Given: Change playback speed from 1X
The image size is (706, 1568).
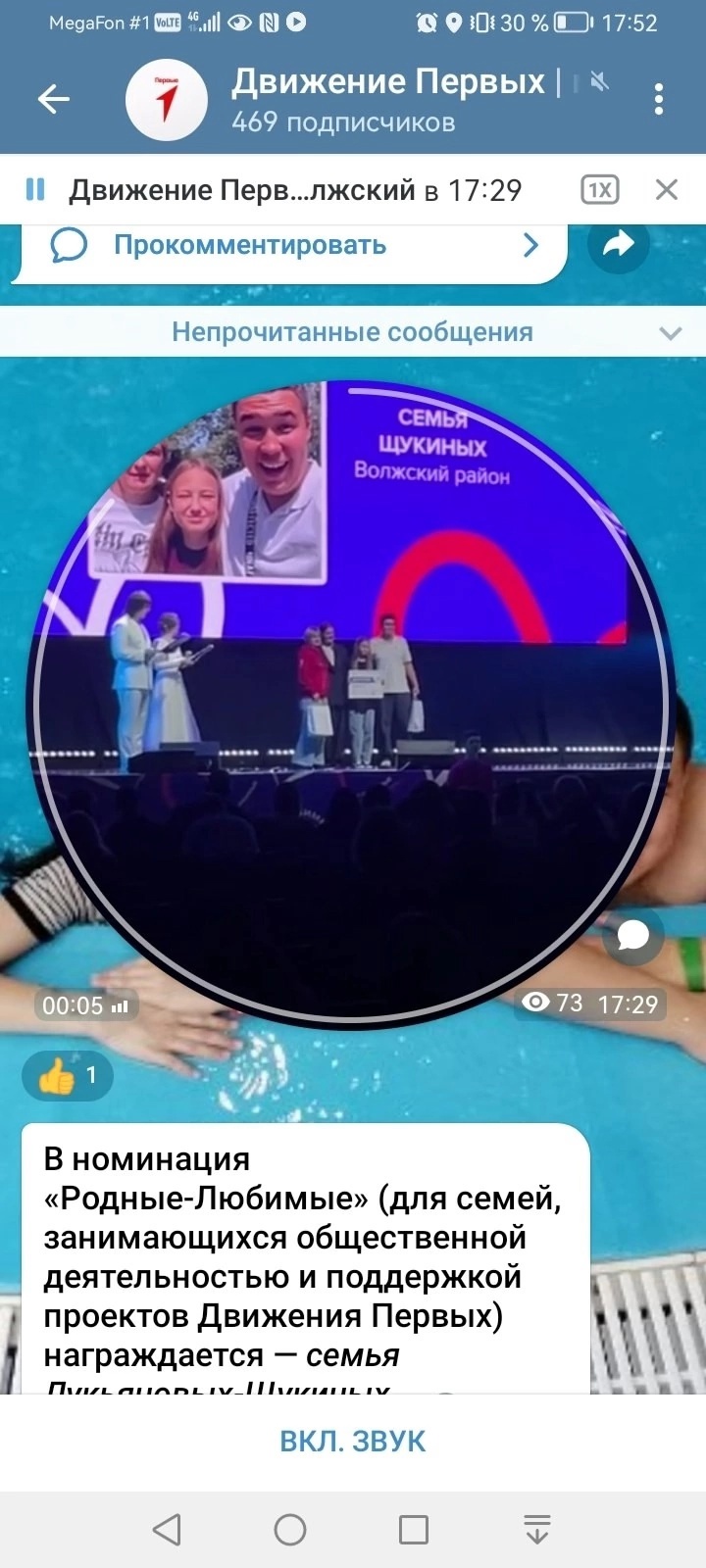Looking at the screenshot, I should click(599, 189).
